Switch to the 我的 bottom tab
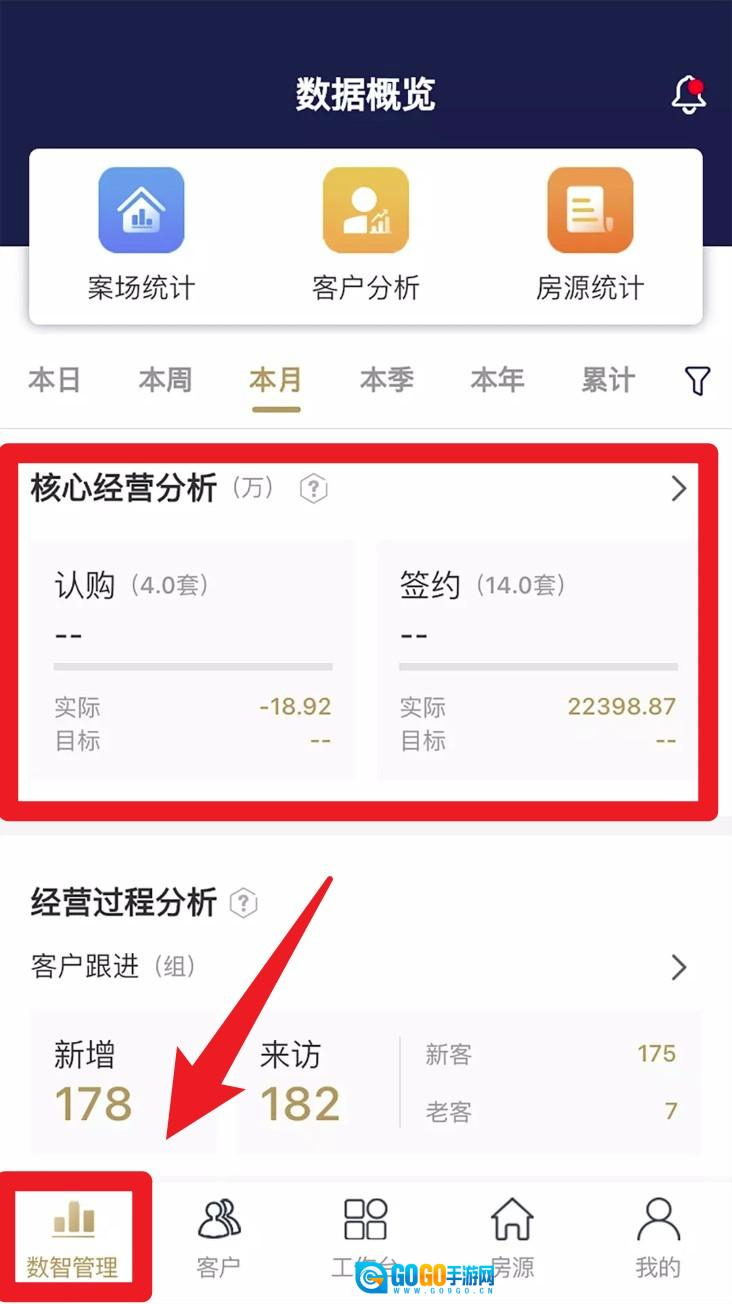This screenshot has height=1304, width=732. coord(658,1238)
